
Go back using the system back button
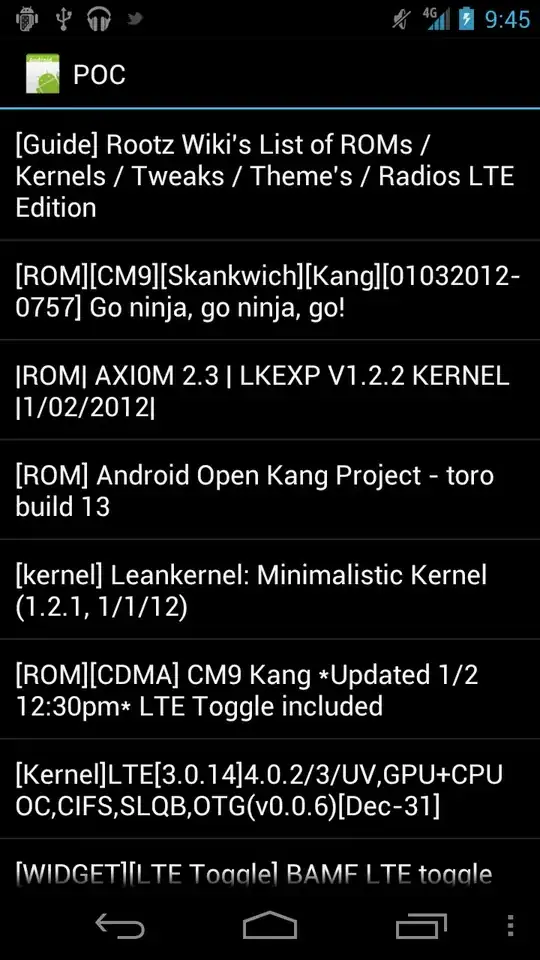point(120,926)
